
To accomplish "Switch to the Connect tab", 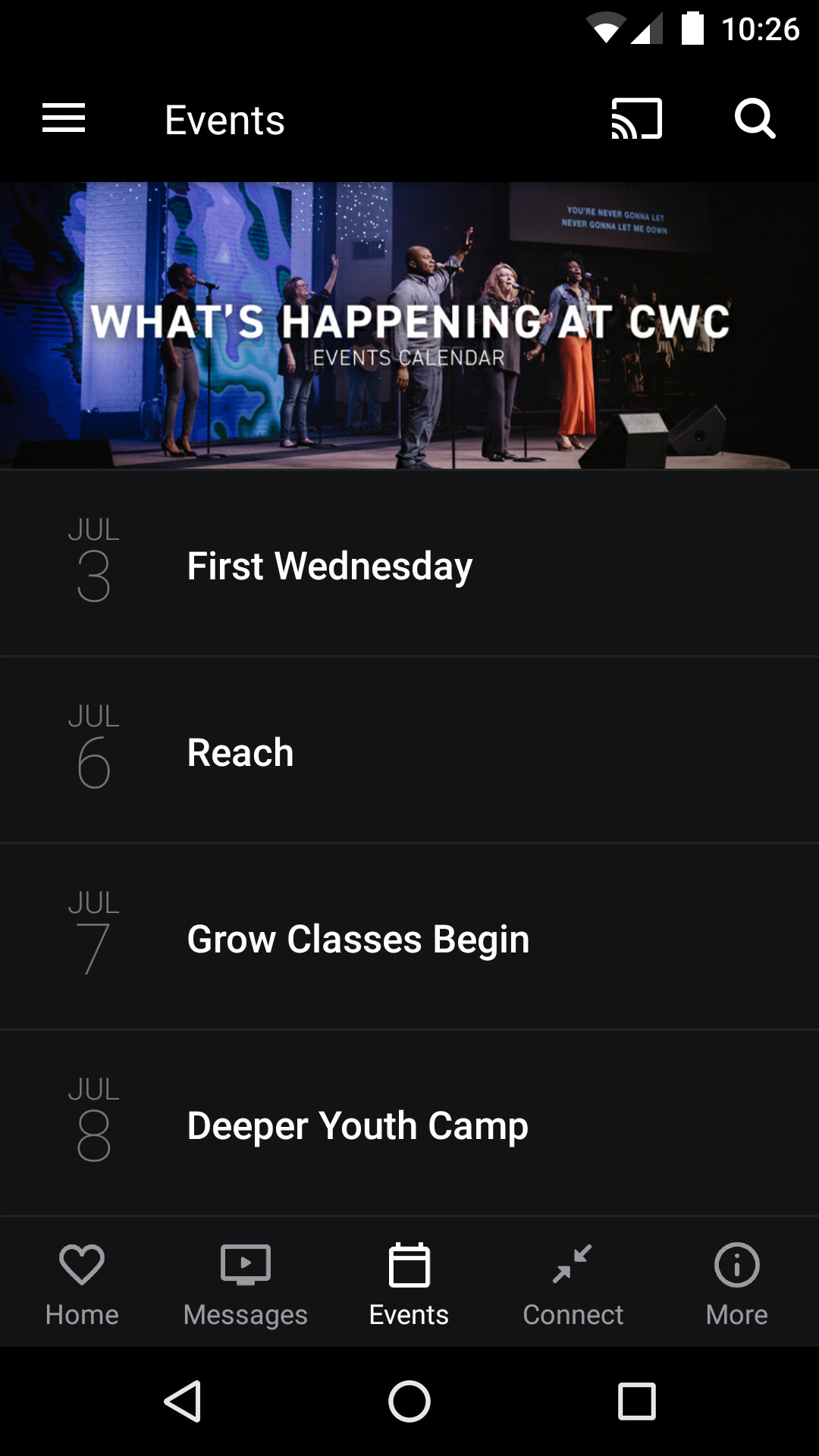I will tap(573, 1285).
